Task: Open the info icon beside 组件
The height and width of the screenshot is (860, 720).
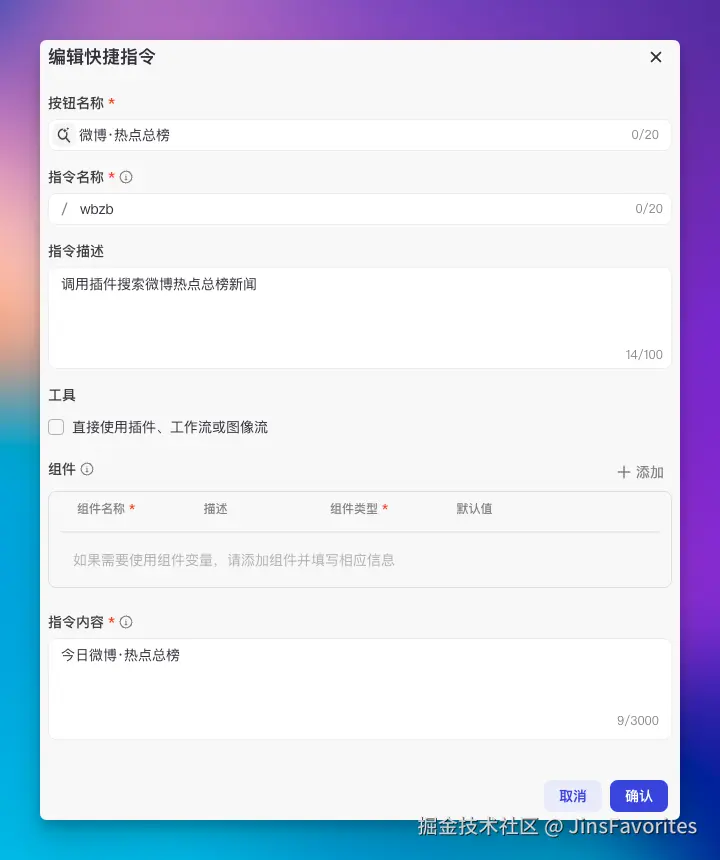Action: coord(87,469)
